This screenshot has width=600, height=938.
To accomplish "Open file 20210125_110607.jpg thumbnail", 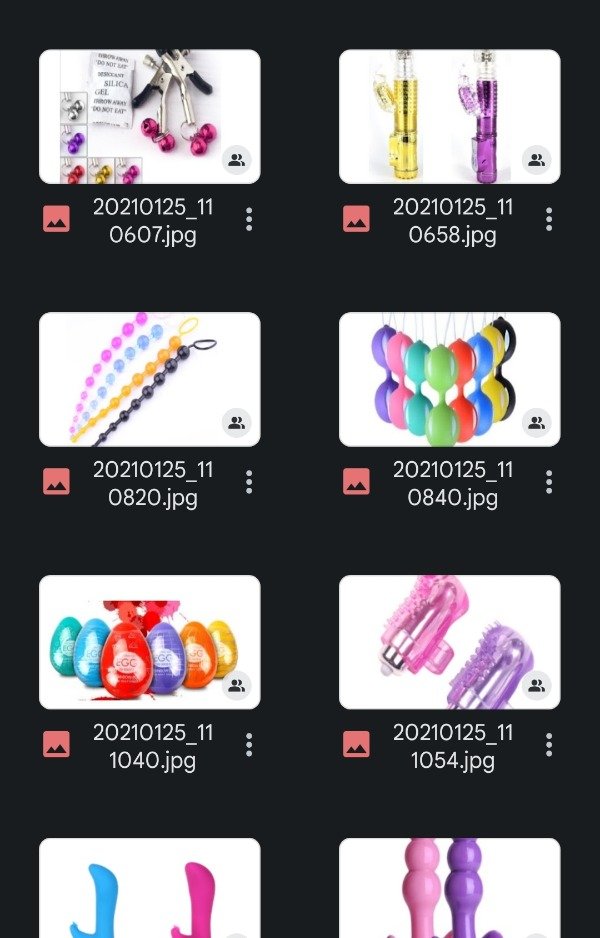I will 149,116.
